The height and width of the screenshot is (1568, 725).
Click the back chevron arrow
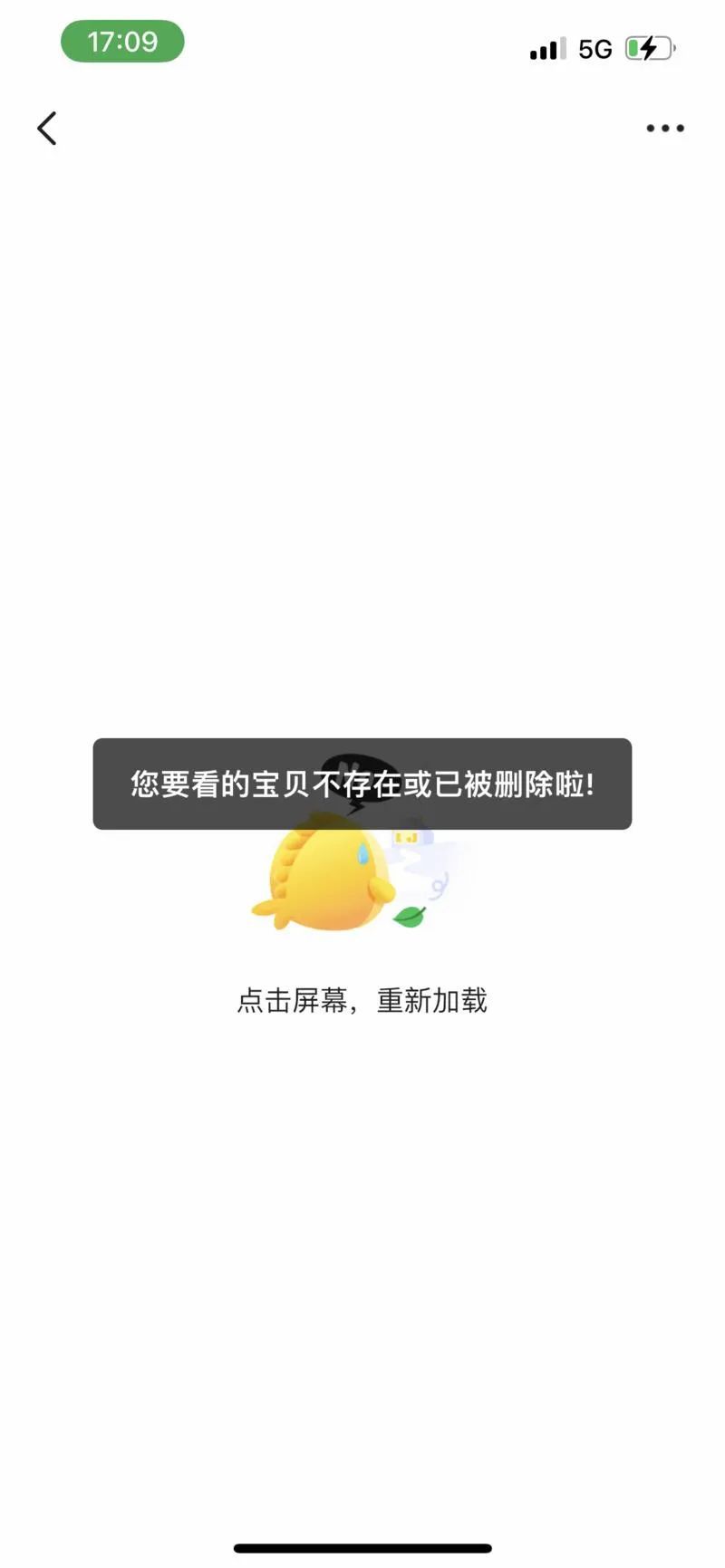[x=47, y=128]
